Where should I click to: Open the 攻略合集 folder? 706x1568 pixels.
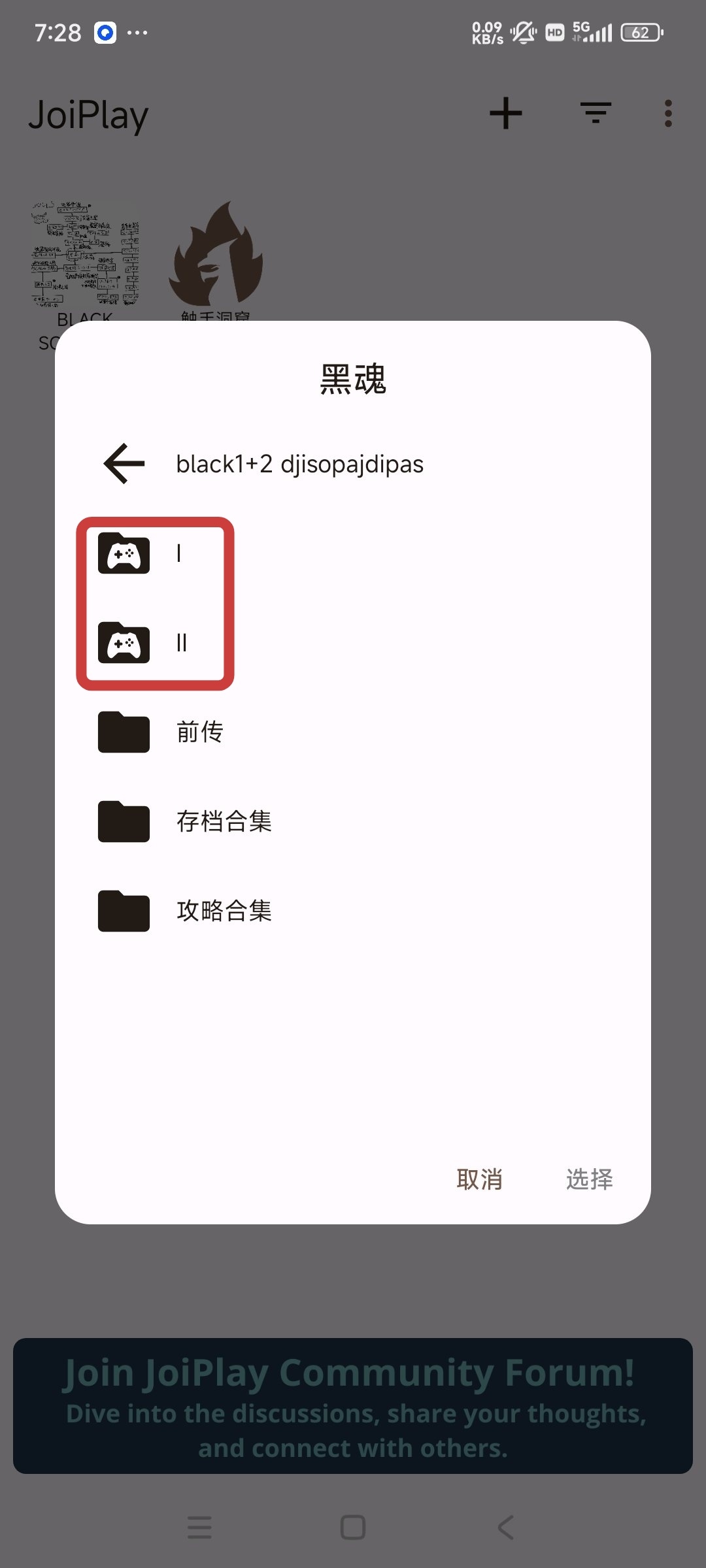pos(352,911)
